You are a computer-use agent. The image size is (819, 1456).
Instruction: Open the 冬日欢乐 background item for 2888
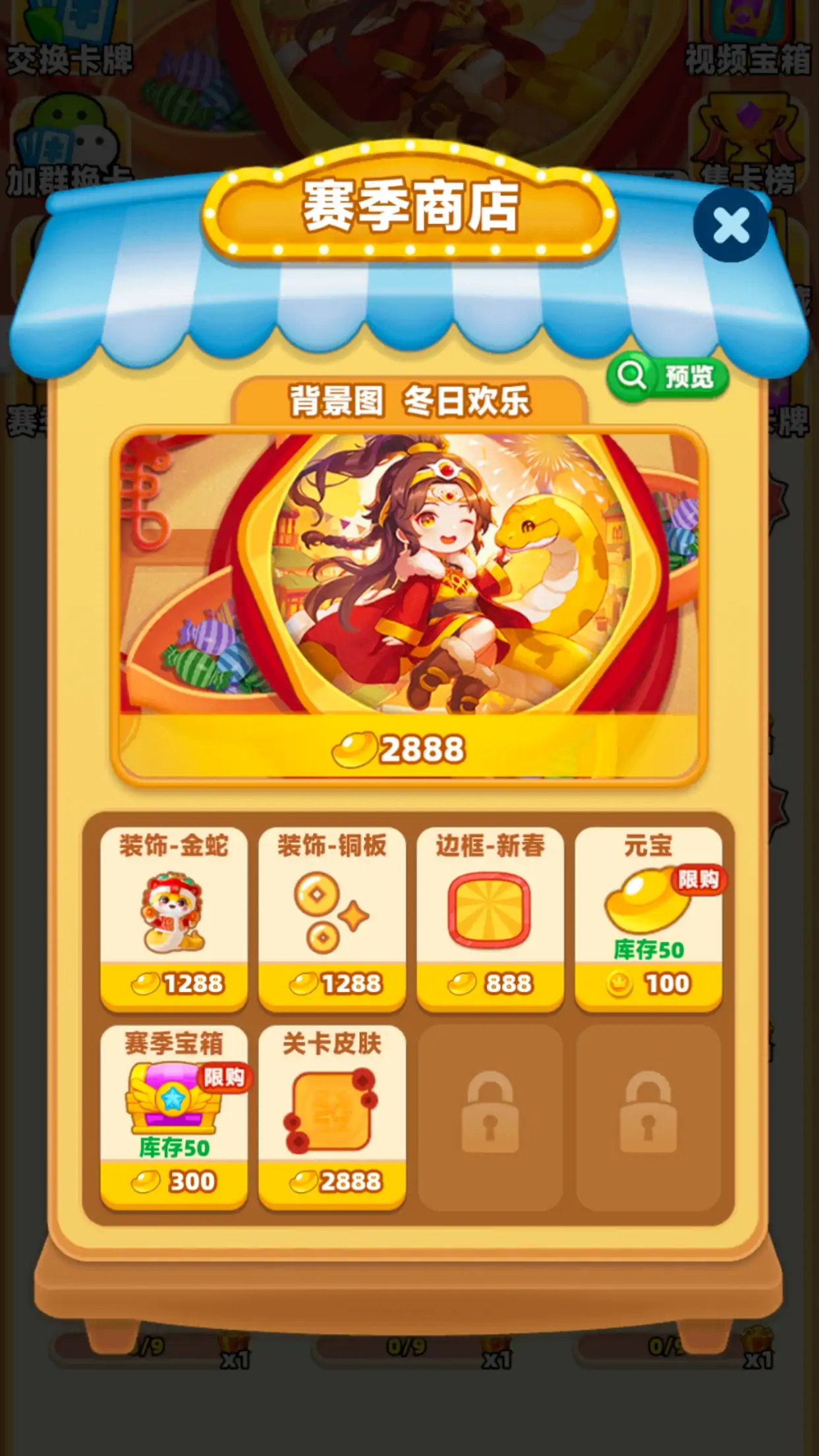click(x=409, y=606)
